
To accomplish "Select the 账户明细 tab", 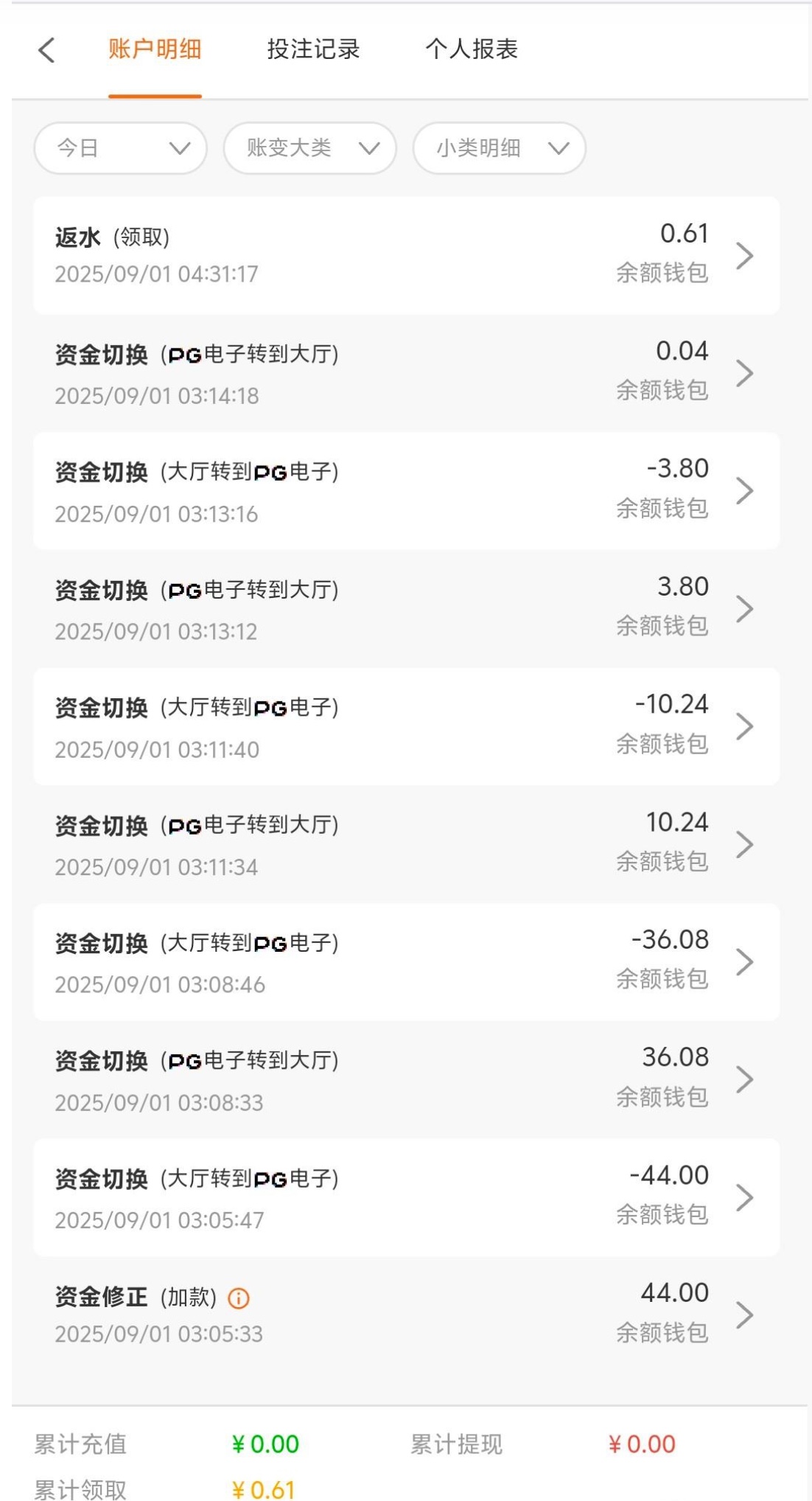I will [155, 49].
